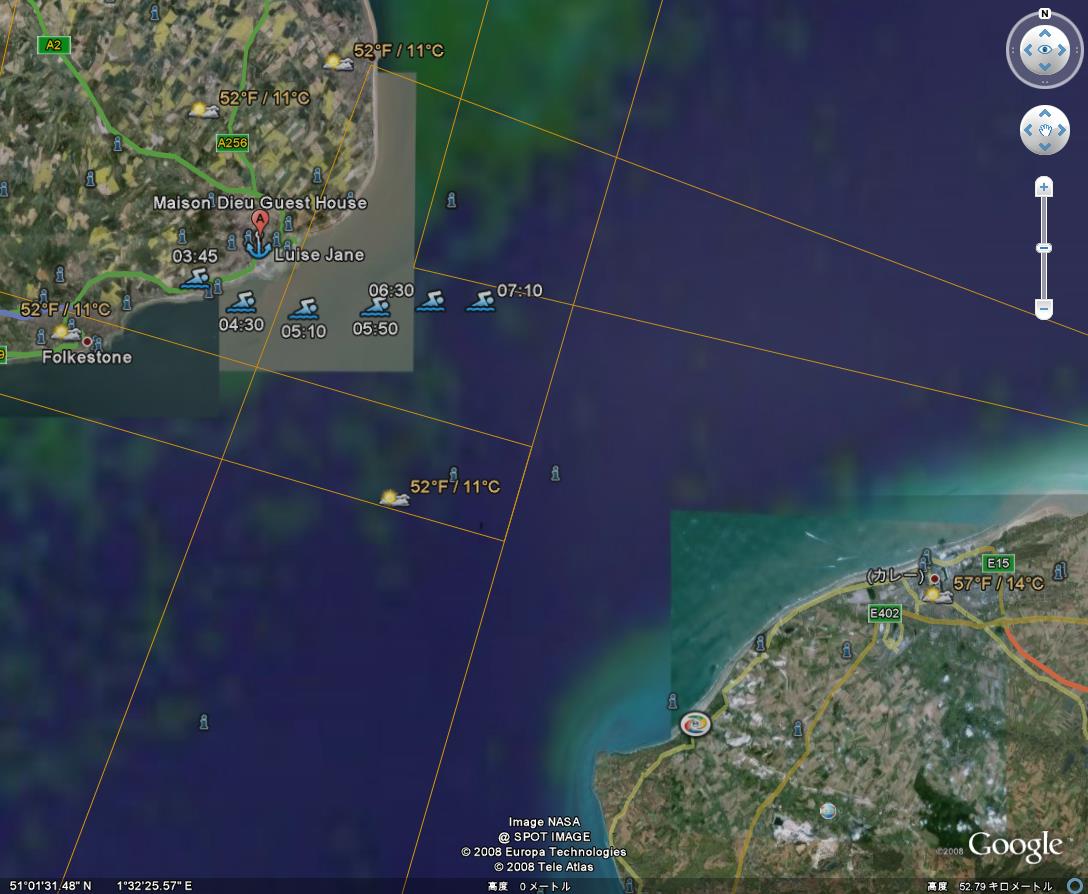Select the 03:45 swimmer placemark

tap(196, 278)
